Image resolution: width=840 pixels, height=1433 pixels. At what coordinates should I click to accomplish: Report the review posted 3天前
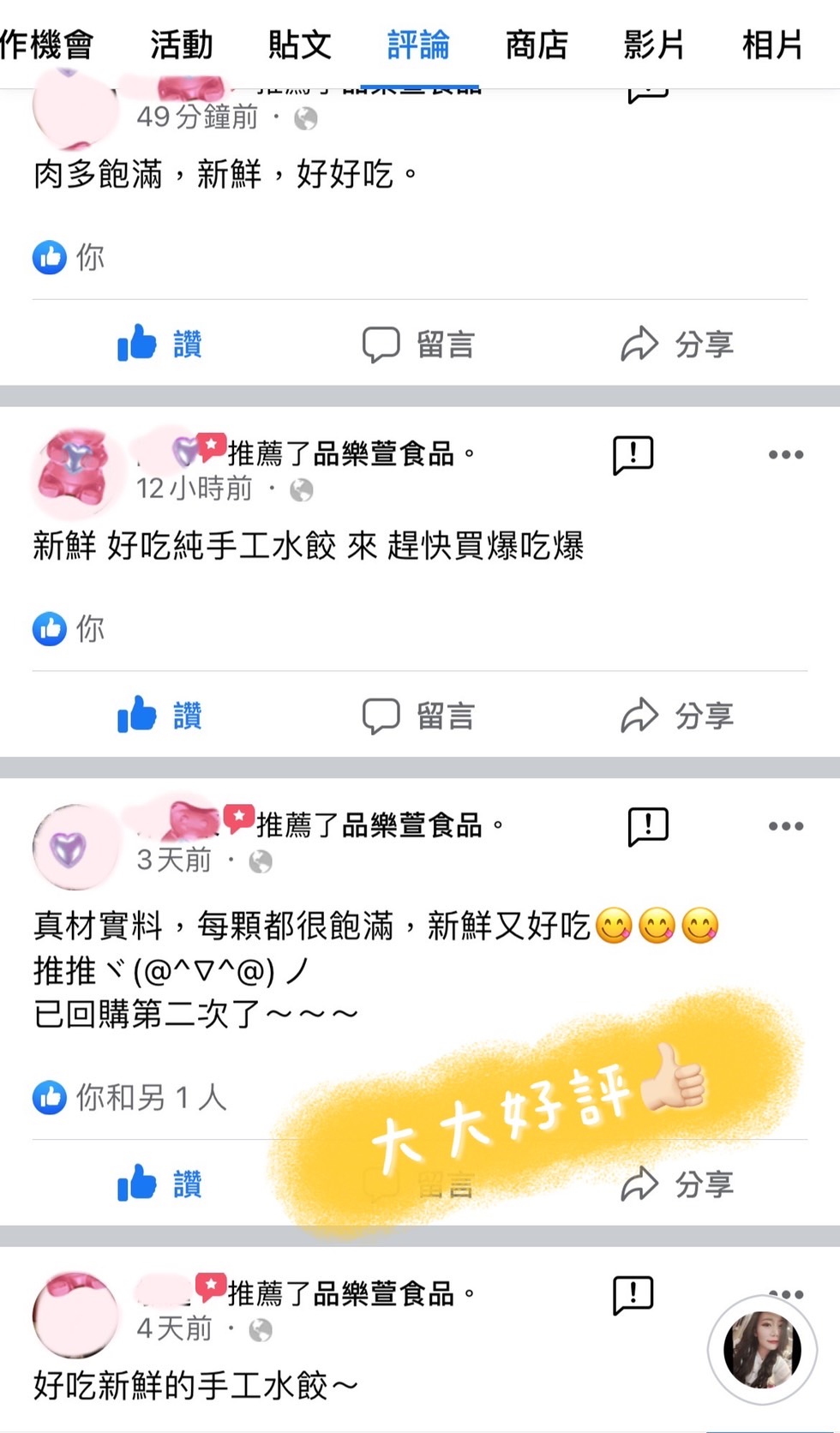pyautogui.click(x=648, y=826)
